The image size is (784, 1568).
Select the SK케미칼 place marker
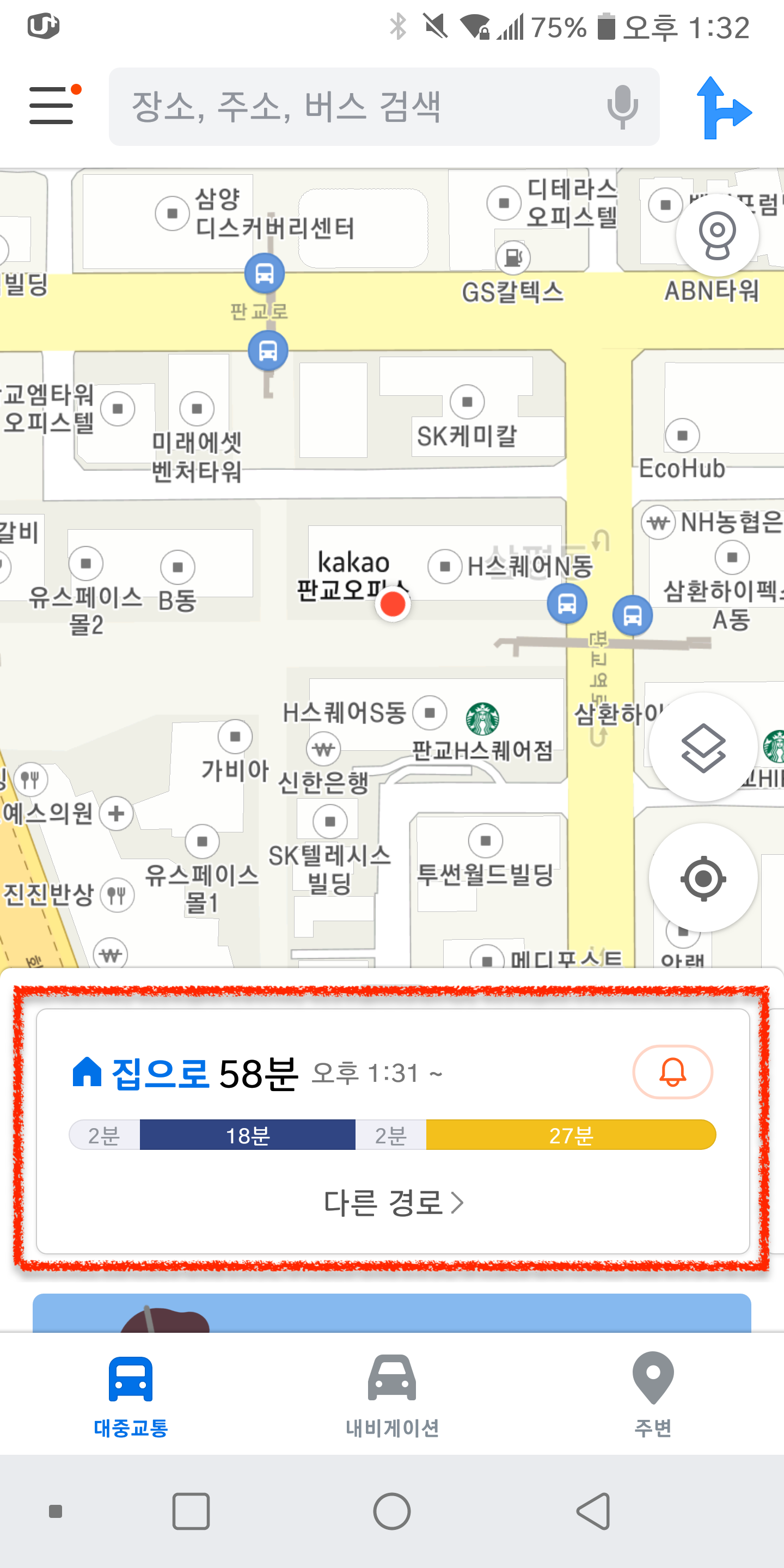[467, 402]
